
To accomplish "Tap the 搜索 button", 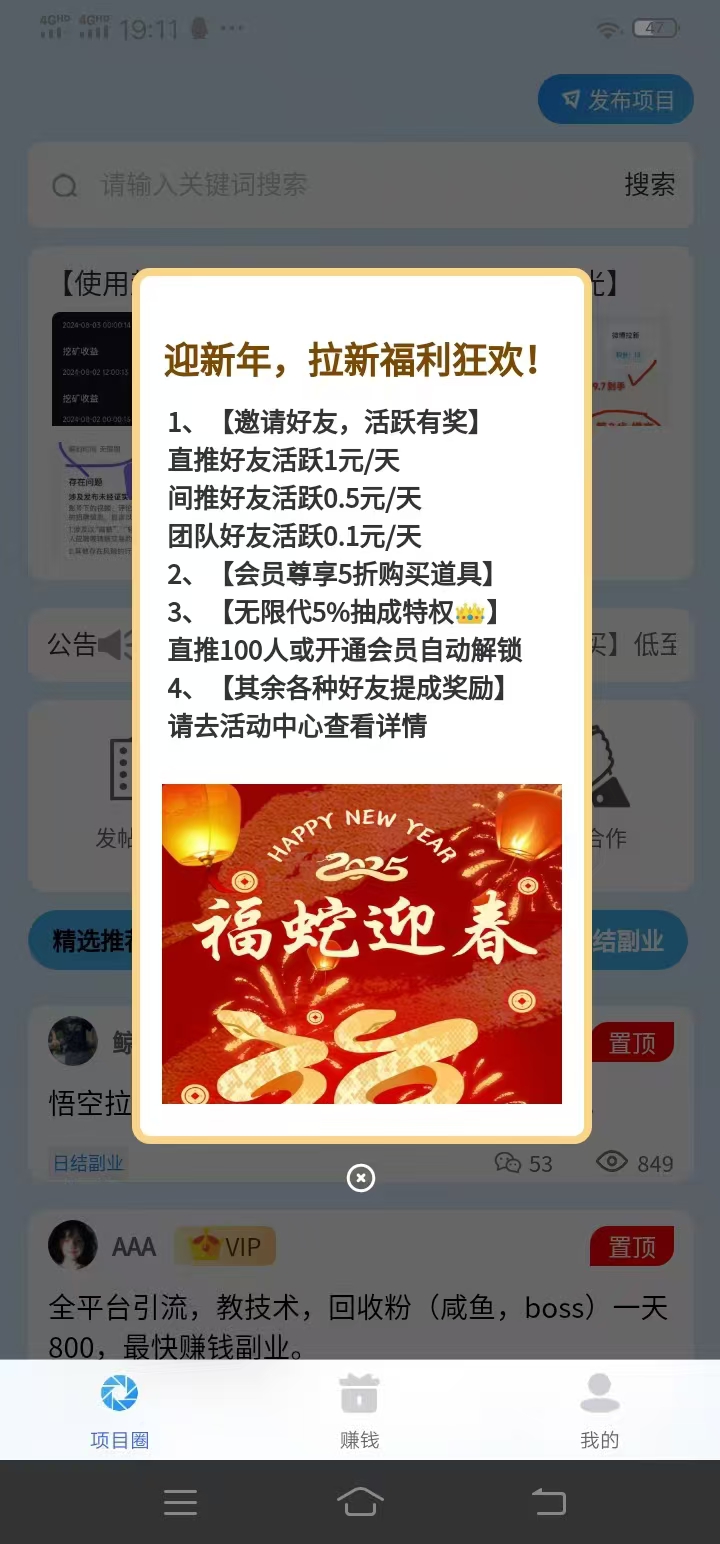I will click(650, 185).
